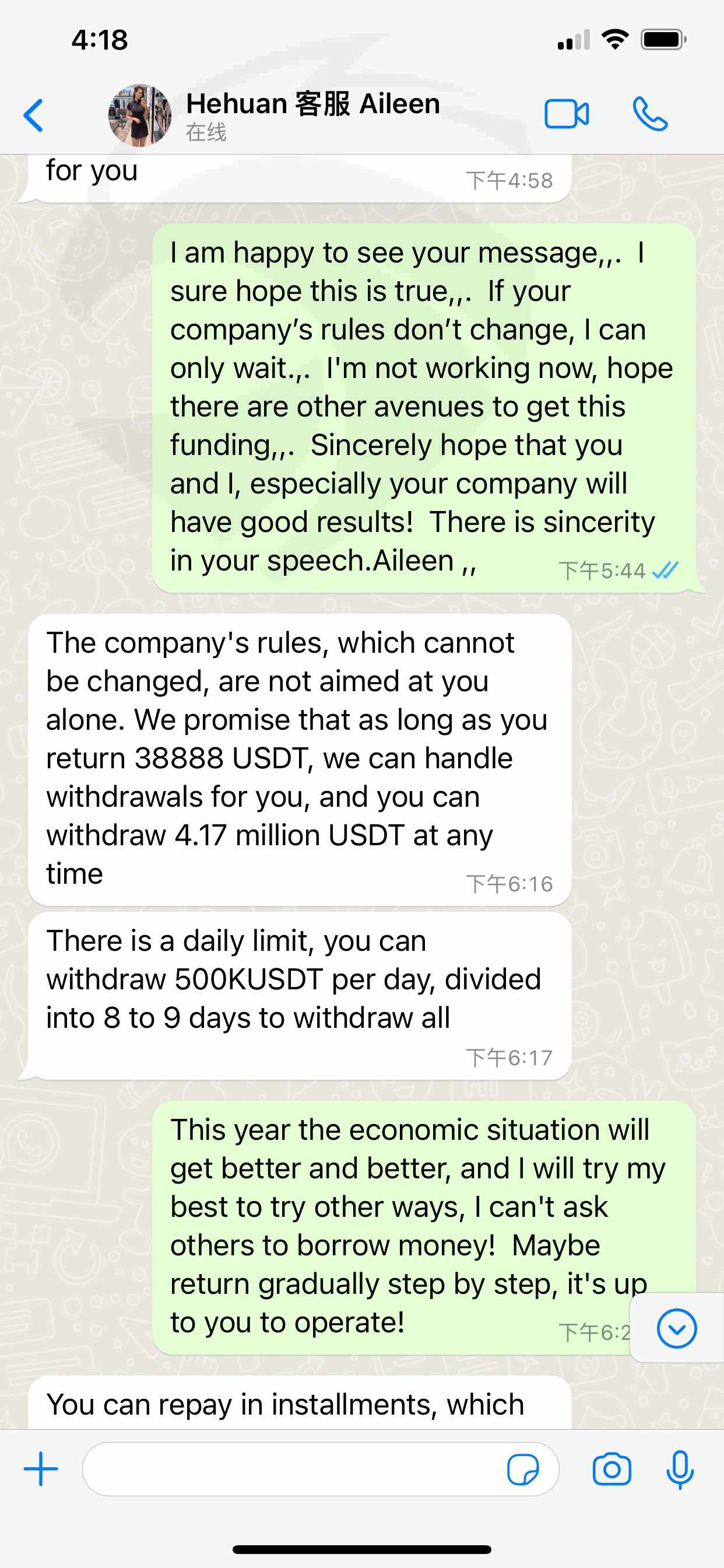Open the camera to take a photo
Viewport: 724px width, 1568px height.
pyautogui.click(x=611, y=1469)
